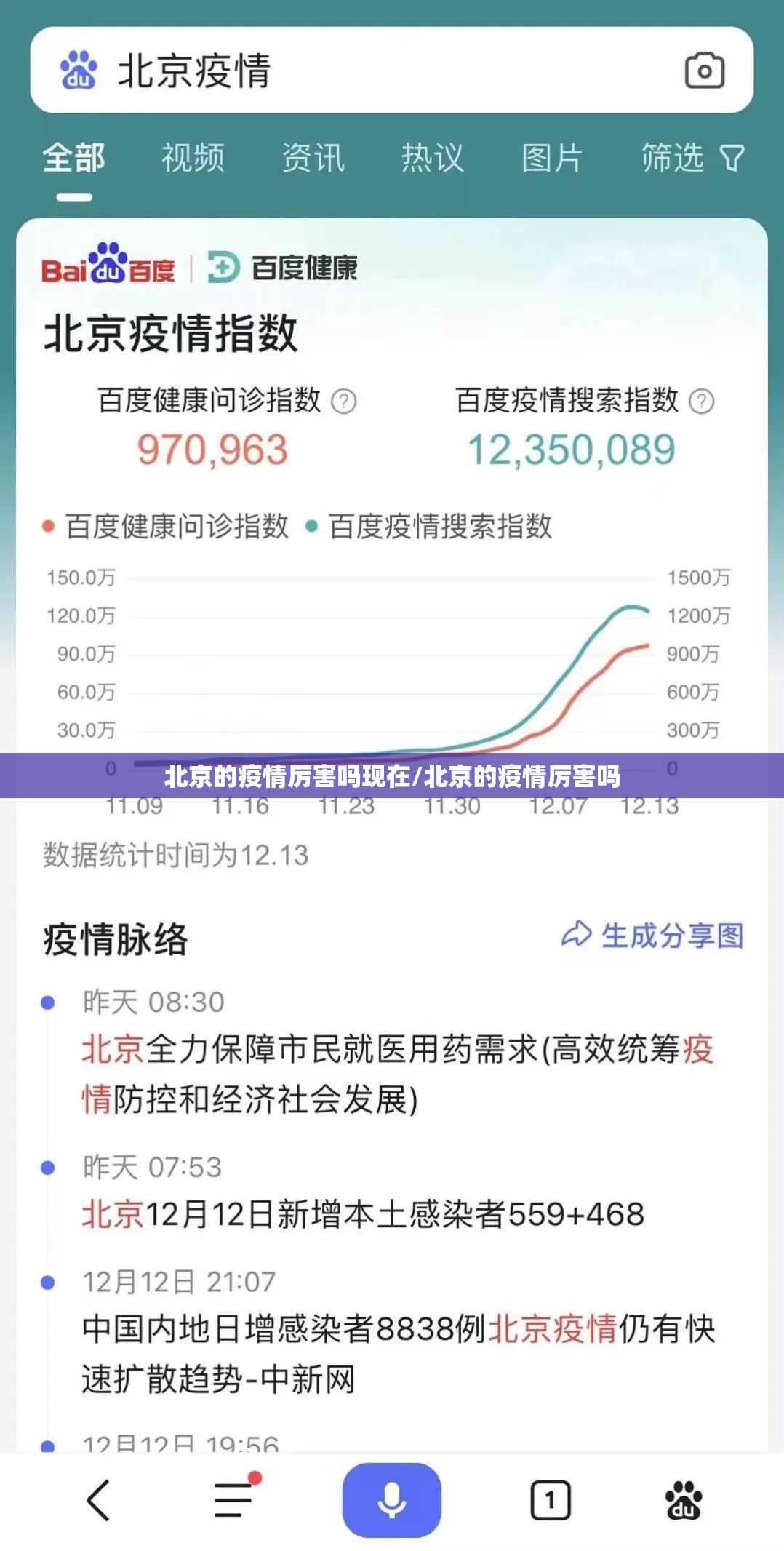Viewport: 784px width, 1551px height.
Task: Open 中新网 news on 日增感染者8838例
Action: [x=396, y=1353]
